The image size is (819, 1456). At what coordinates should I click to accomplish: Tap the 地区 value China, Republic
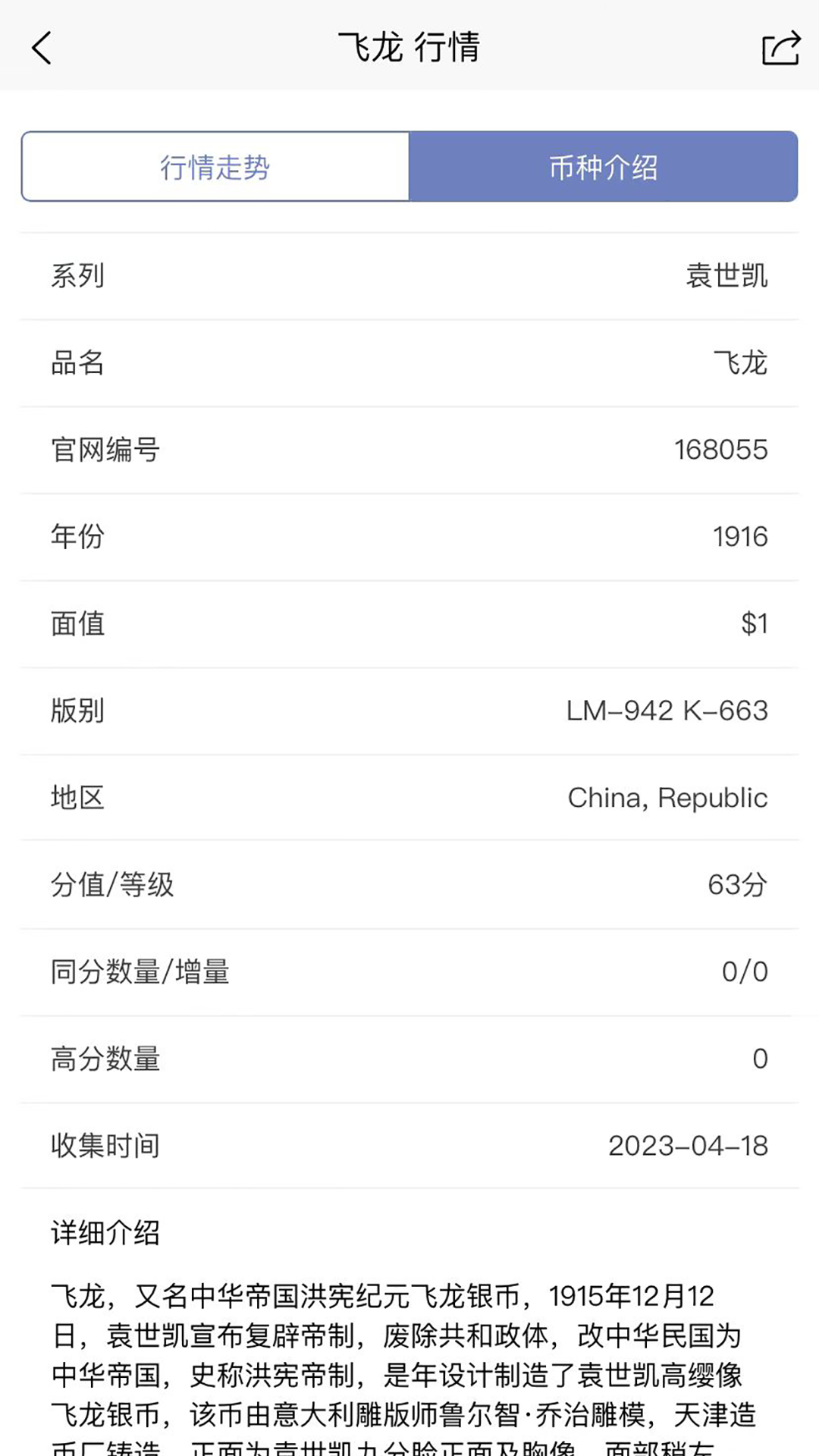click(667, 797)
